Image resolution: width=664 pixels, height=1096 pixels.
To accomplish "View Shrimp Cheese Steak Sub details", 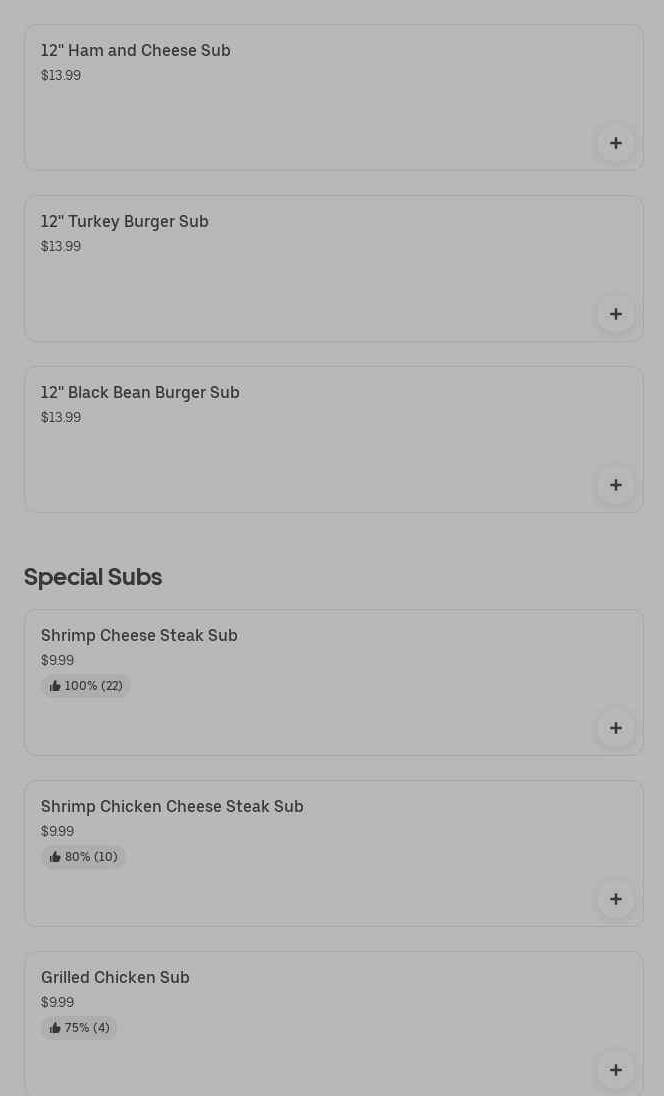I will click(x=333, y=682).
